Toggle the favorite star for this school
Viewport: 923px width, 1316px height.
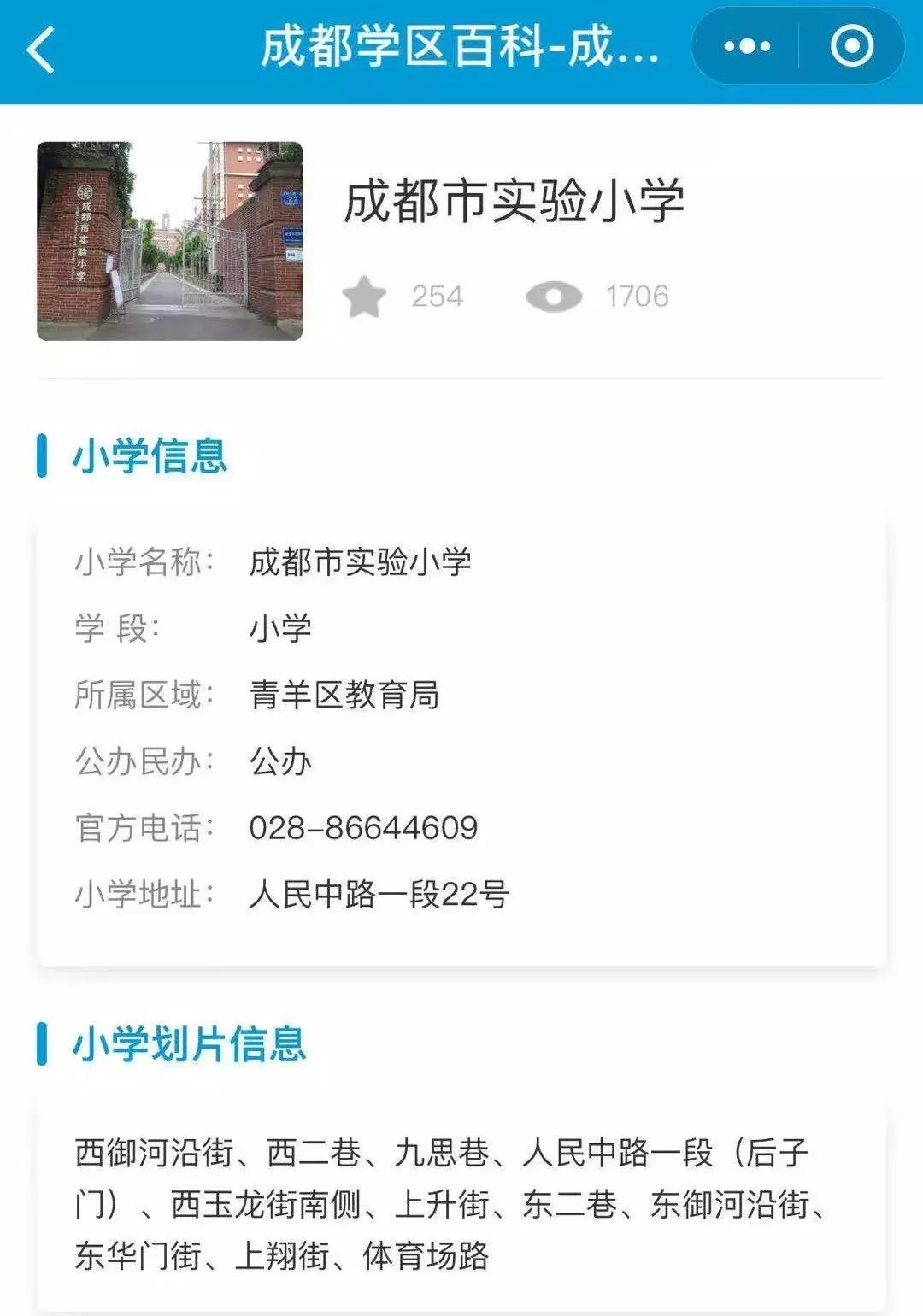coord(366,297)
